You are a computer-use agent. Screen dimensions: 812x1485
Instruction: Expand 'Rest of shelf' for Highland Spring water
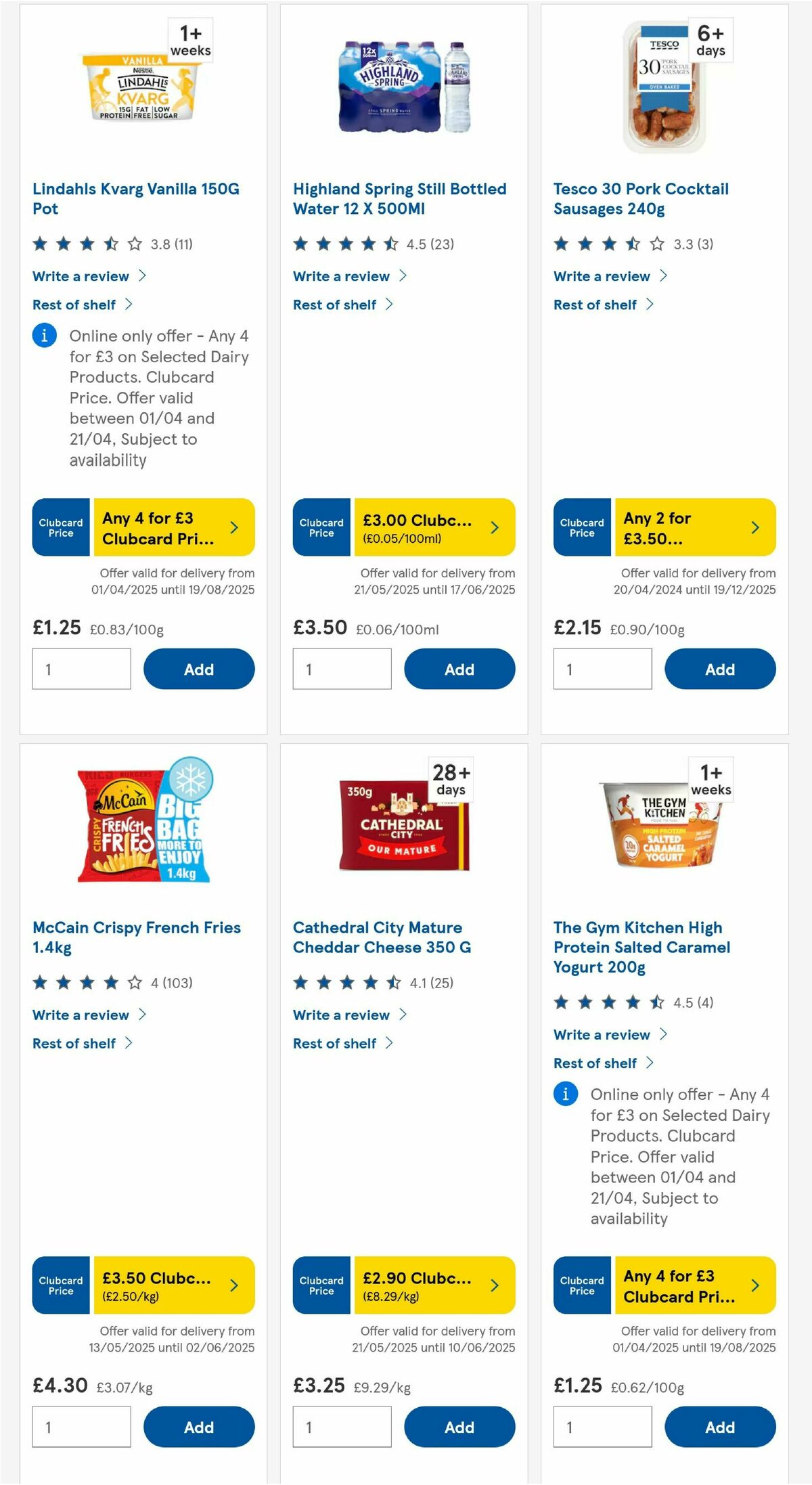pyautogui.click(x=335, y=305)
